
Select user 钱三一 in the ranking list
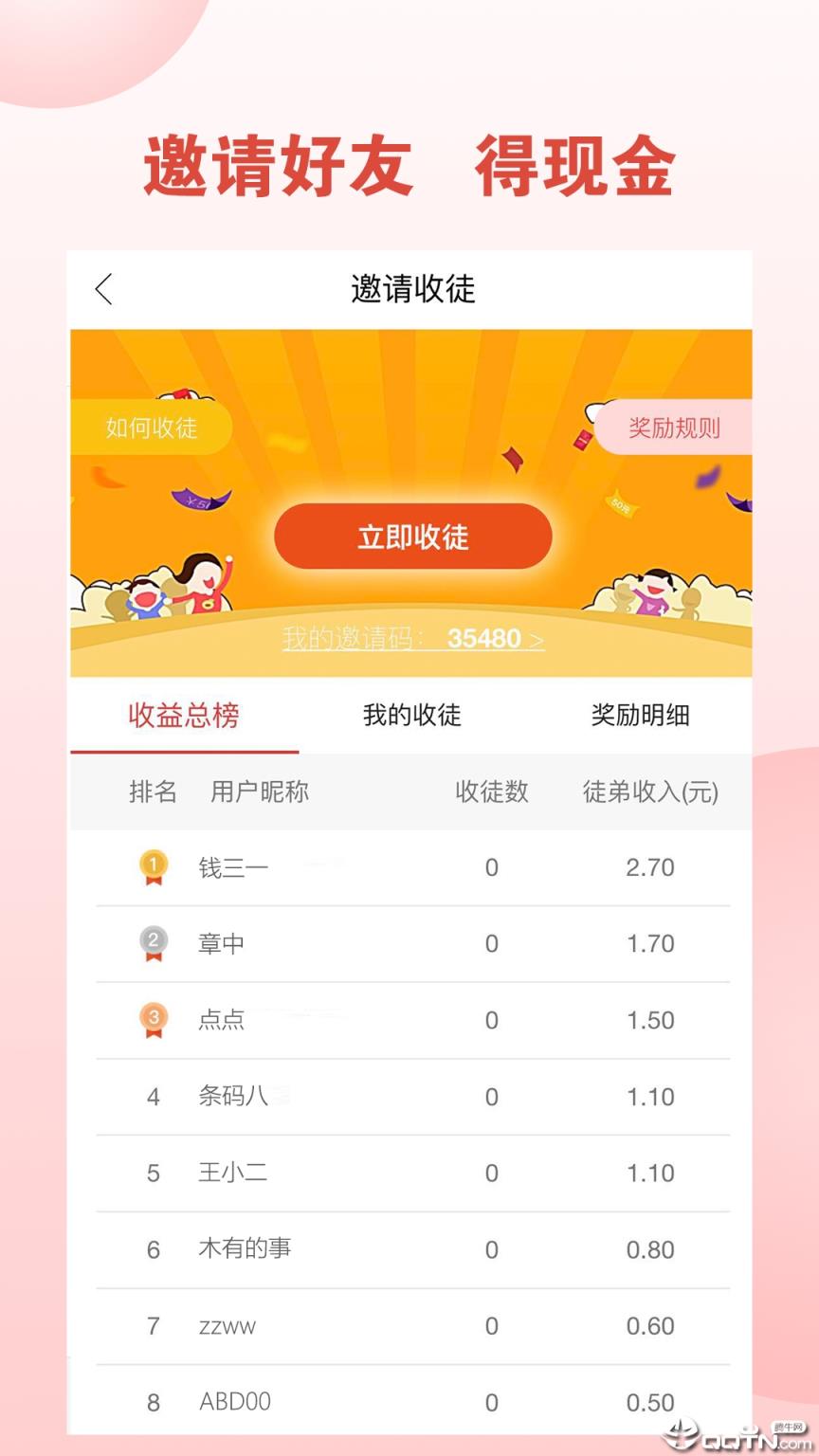click(234, 867)
